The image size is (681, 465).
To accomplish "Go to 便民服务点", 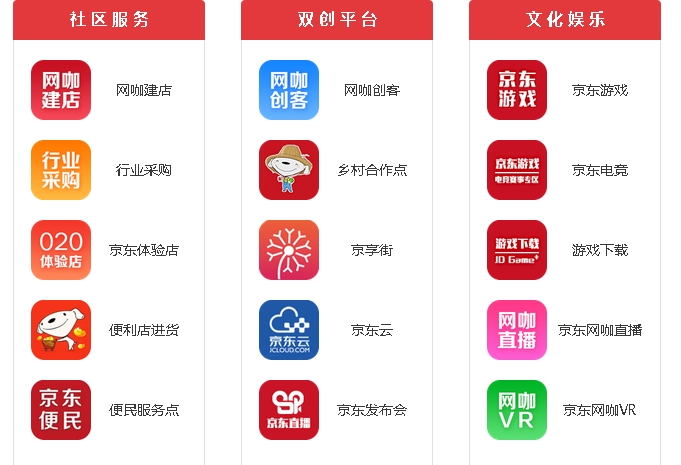I will (x=61, y=410).
